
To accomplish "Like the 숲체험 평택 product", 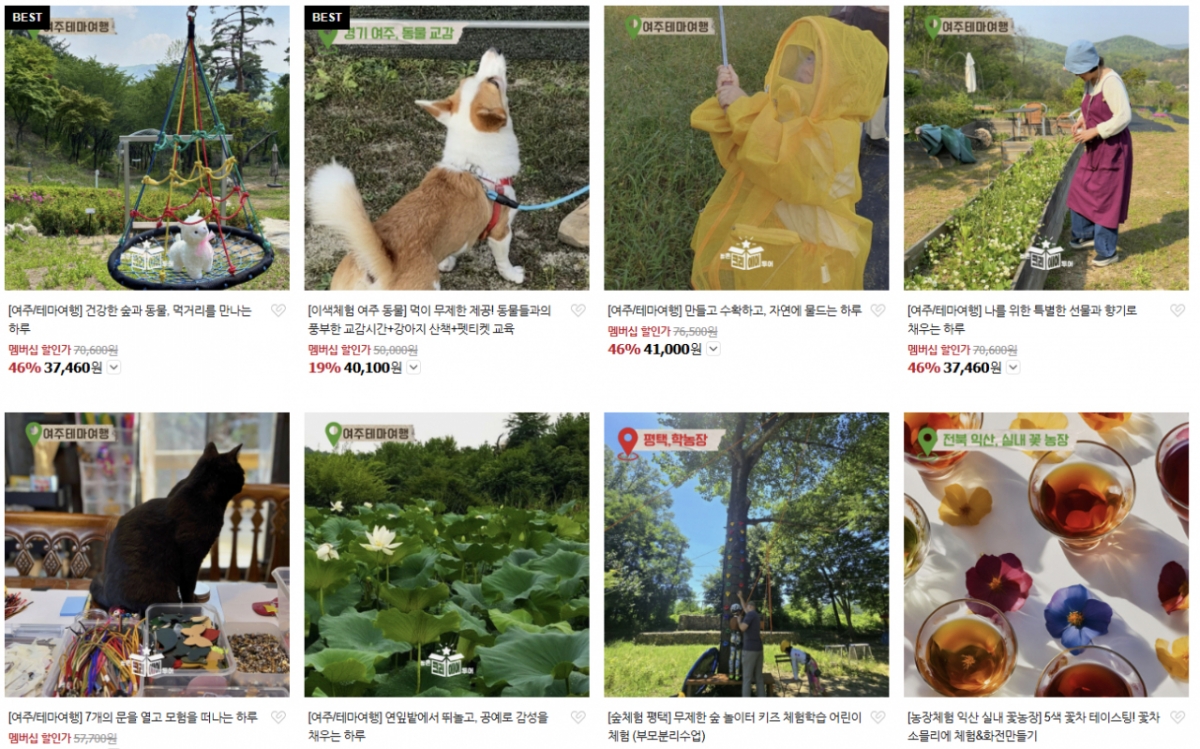I will pos(877,717).
